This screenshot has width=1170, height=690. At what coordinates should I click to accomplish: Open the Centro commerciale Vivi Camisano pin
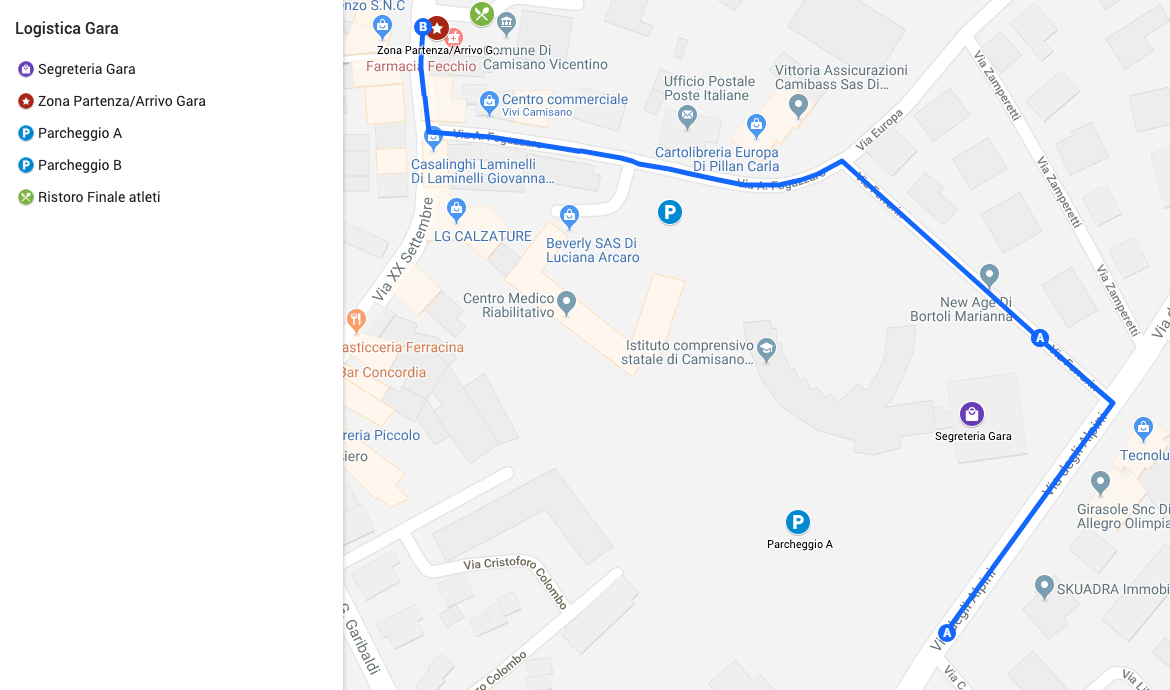[x=489, y=100]
